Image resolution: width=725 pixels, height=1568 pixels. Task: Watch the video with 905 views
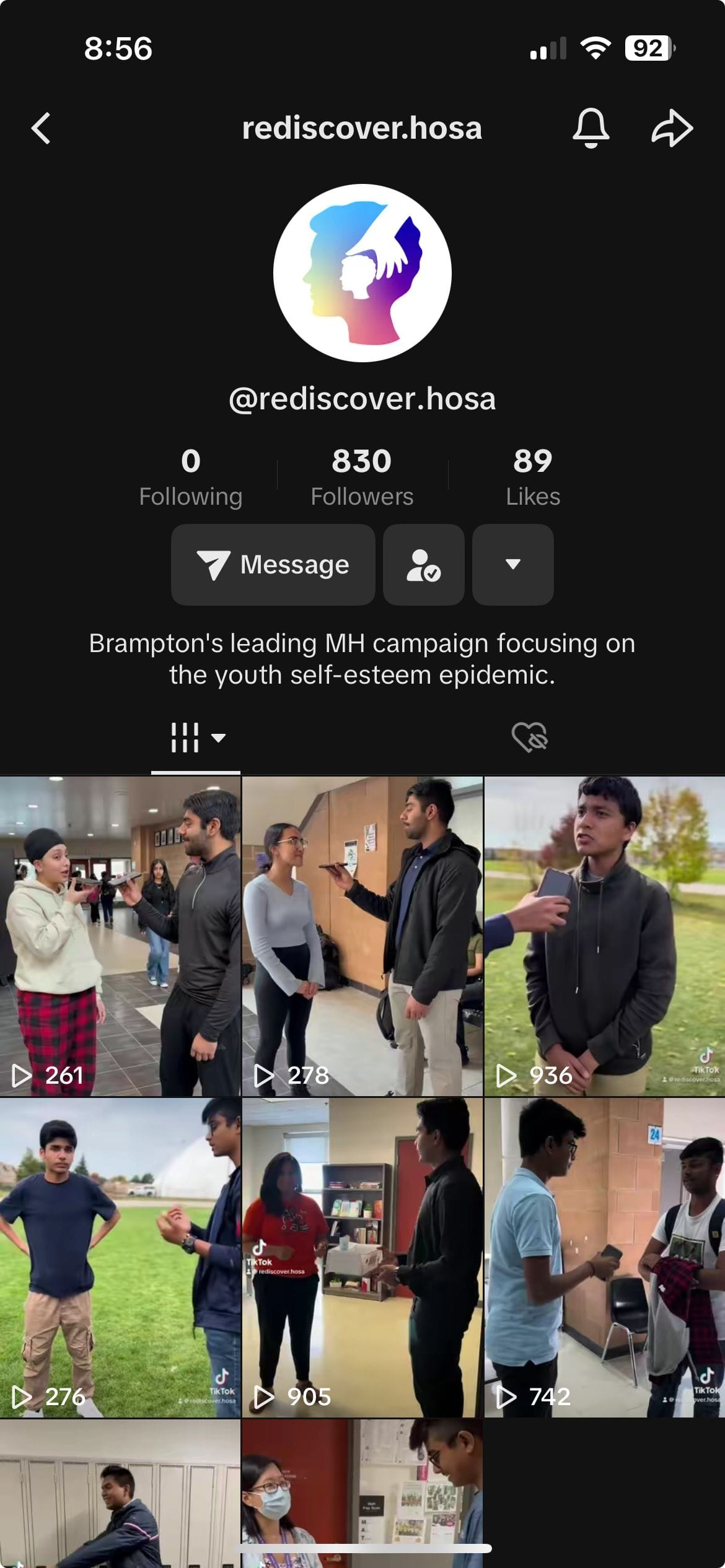[362, 1257]
